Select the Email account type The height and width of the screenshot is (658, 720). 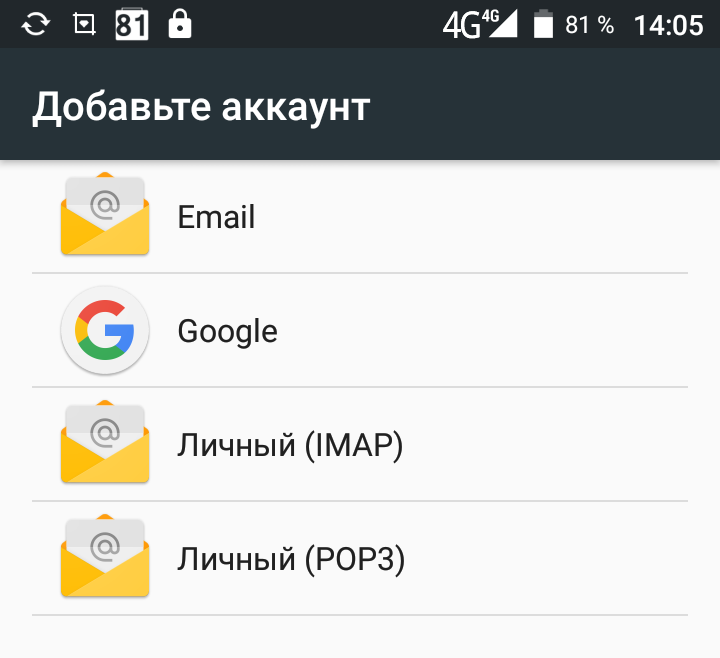[216, 217]
